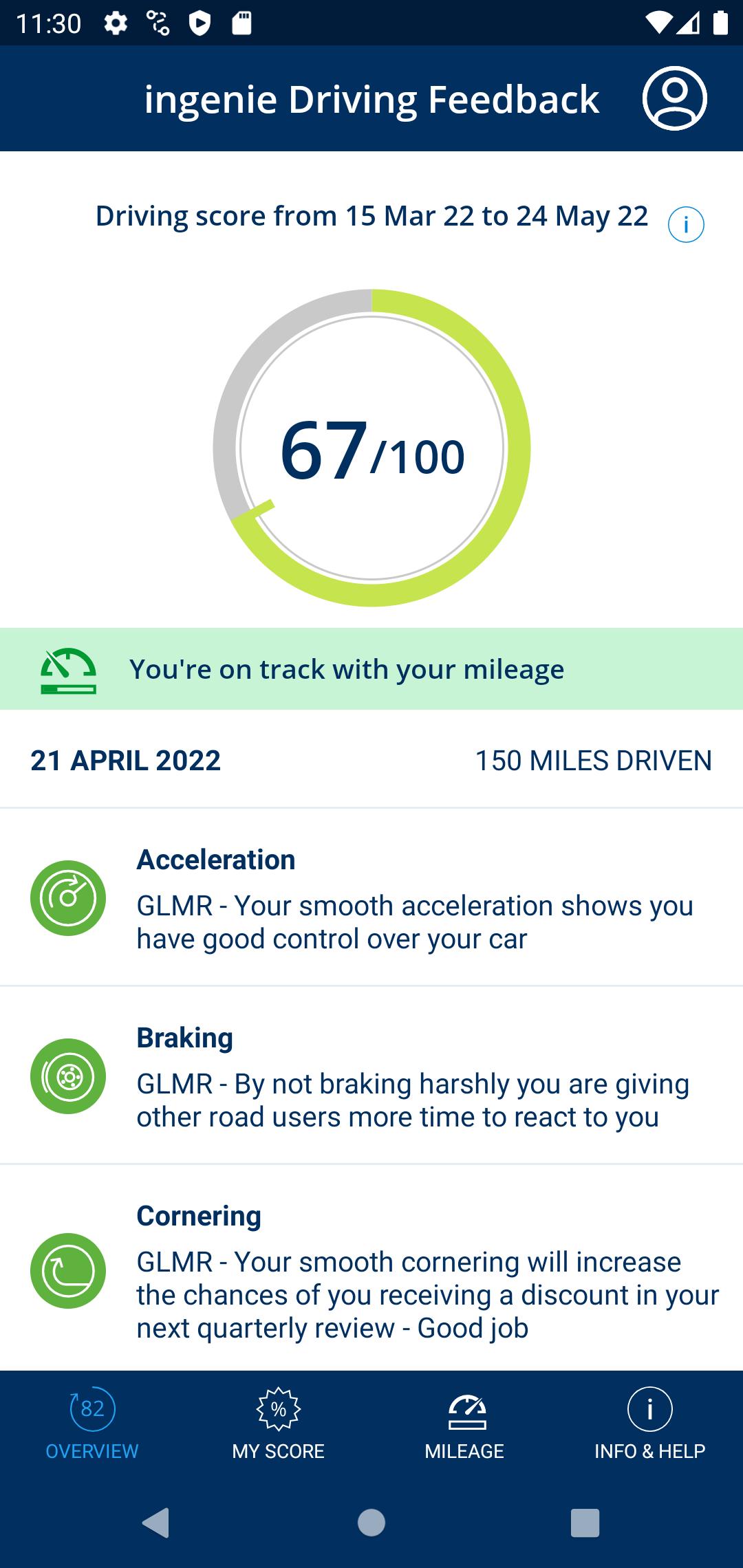743x1568 pixels.
Task: Go to the home screen
Action: 371,1523
